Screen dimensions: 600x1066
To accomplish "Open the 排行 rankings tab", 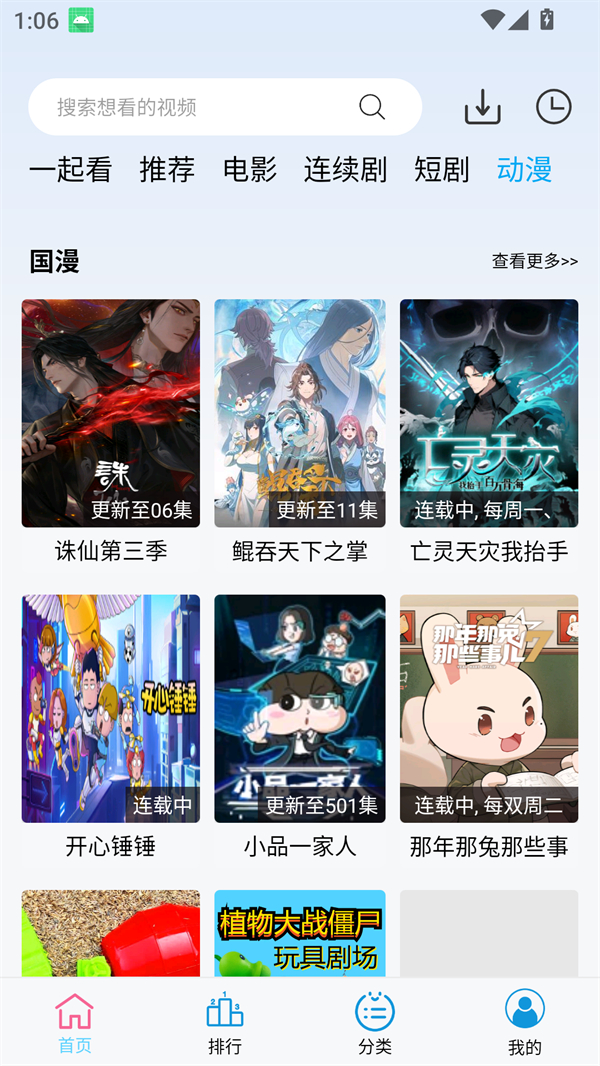I will point(225,1023).
